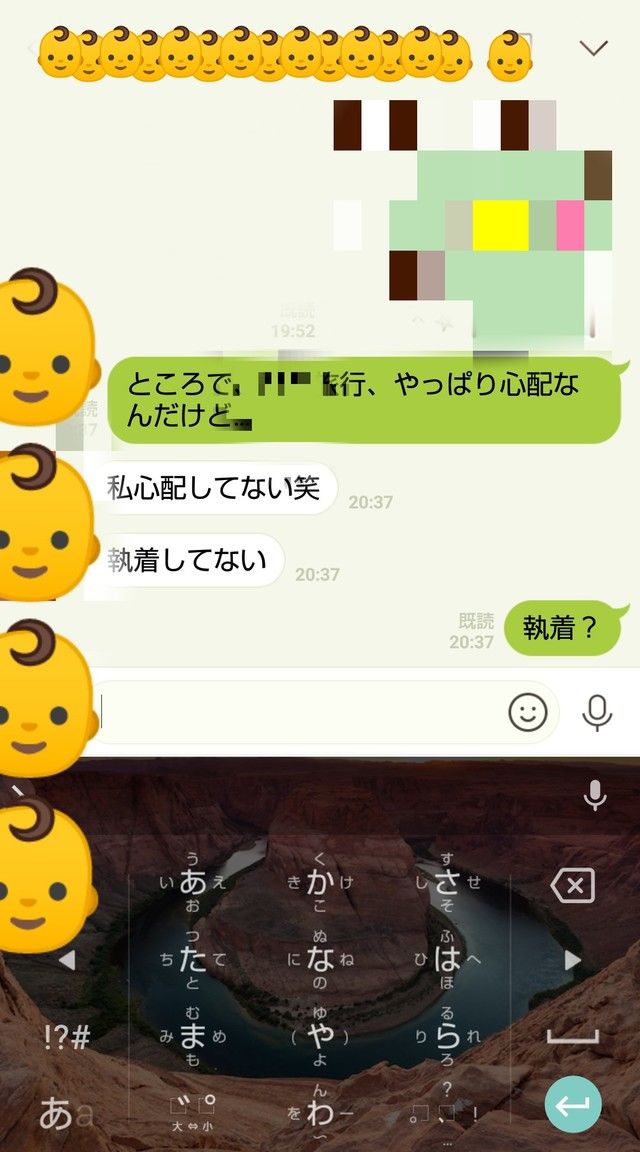Expand the chat menu chevron at top
Viewport: 640px width, 1152px height.
point(594,48)
